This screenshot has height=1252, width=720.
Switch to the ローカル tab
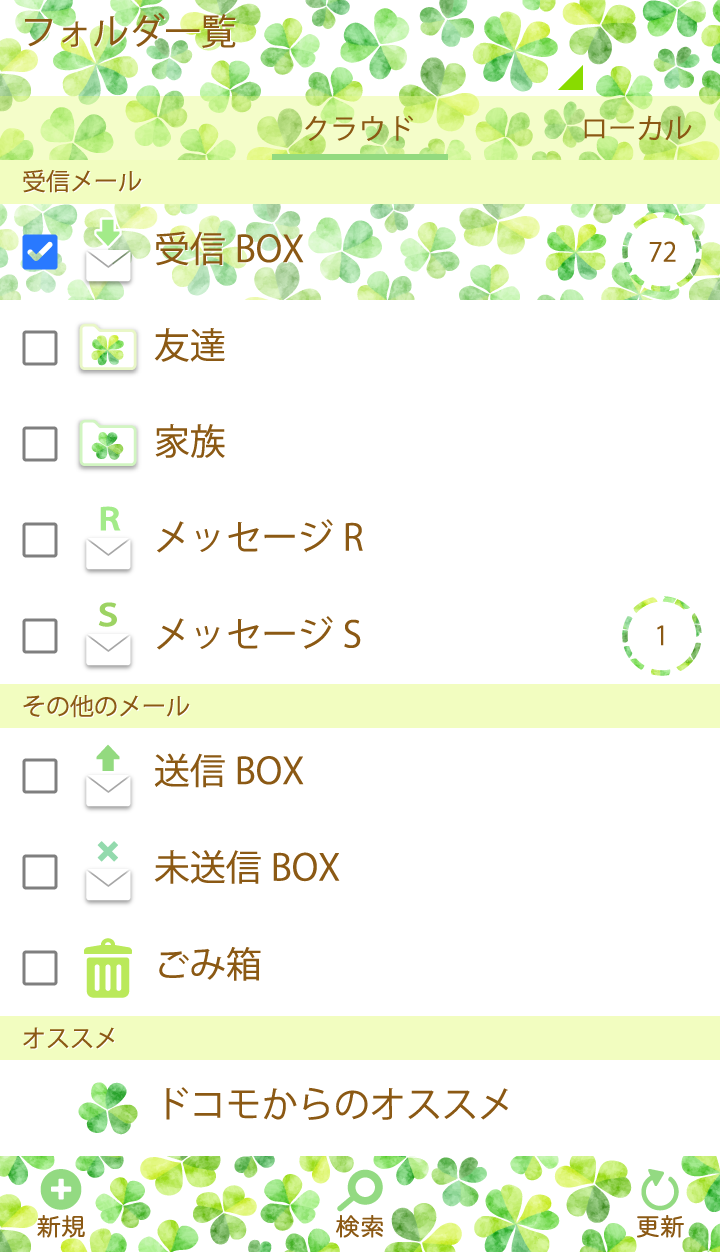(x=636, y=129)
